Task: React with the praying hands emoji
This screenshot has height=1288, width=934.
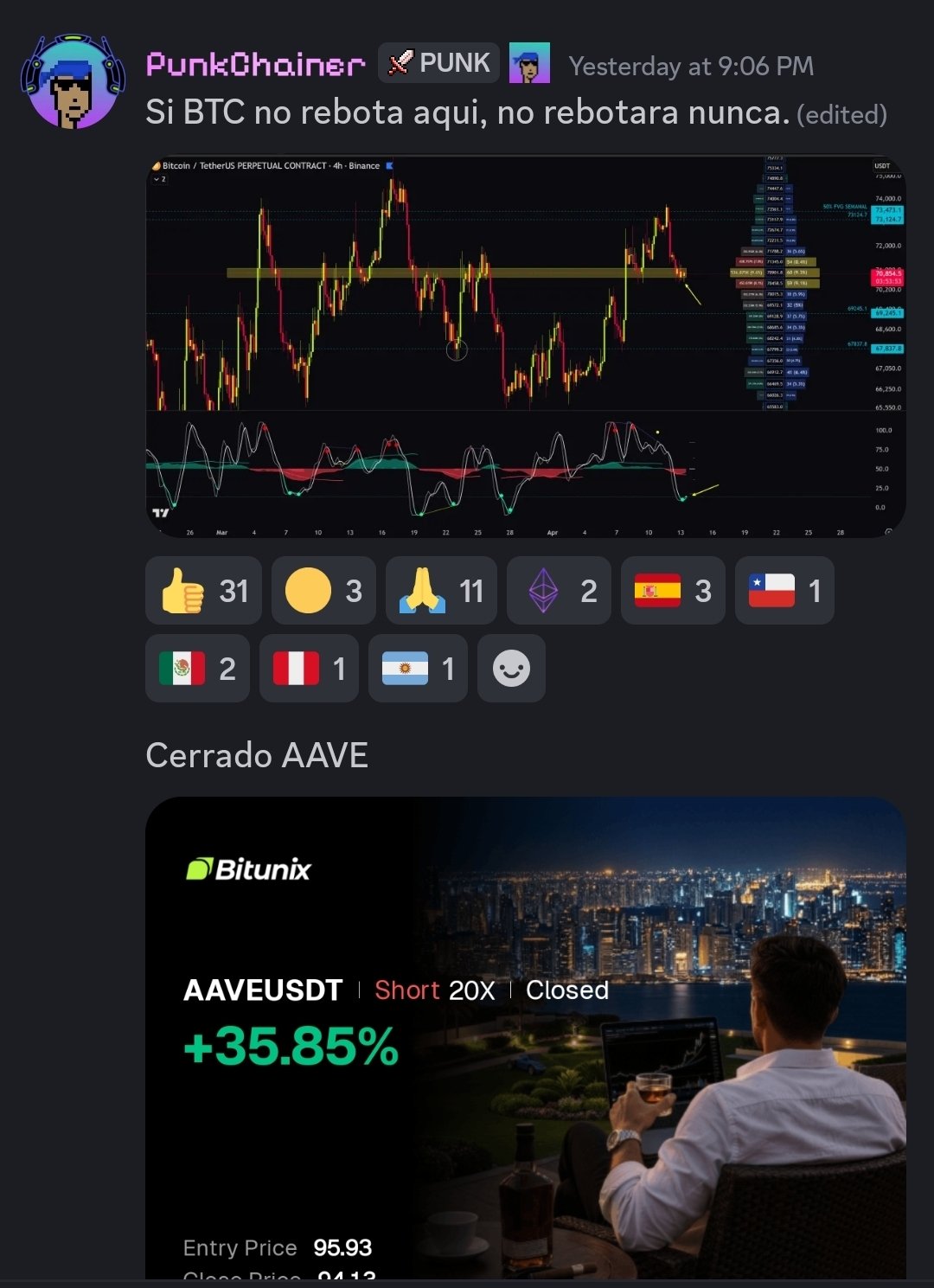Action: 440,591
